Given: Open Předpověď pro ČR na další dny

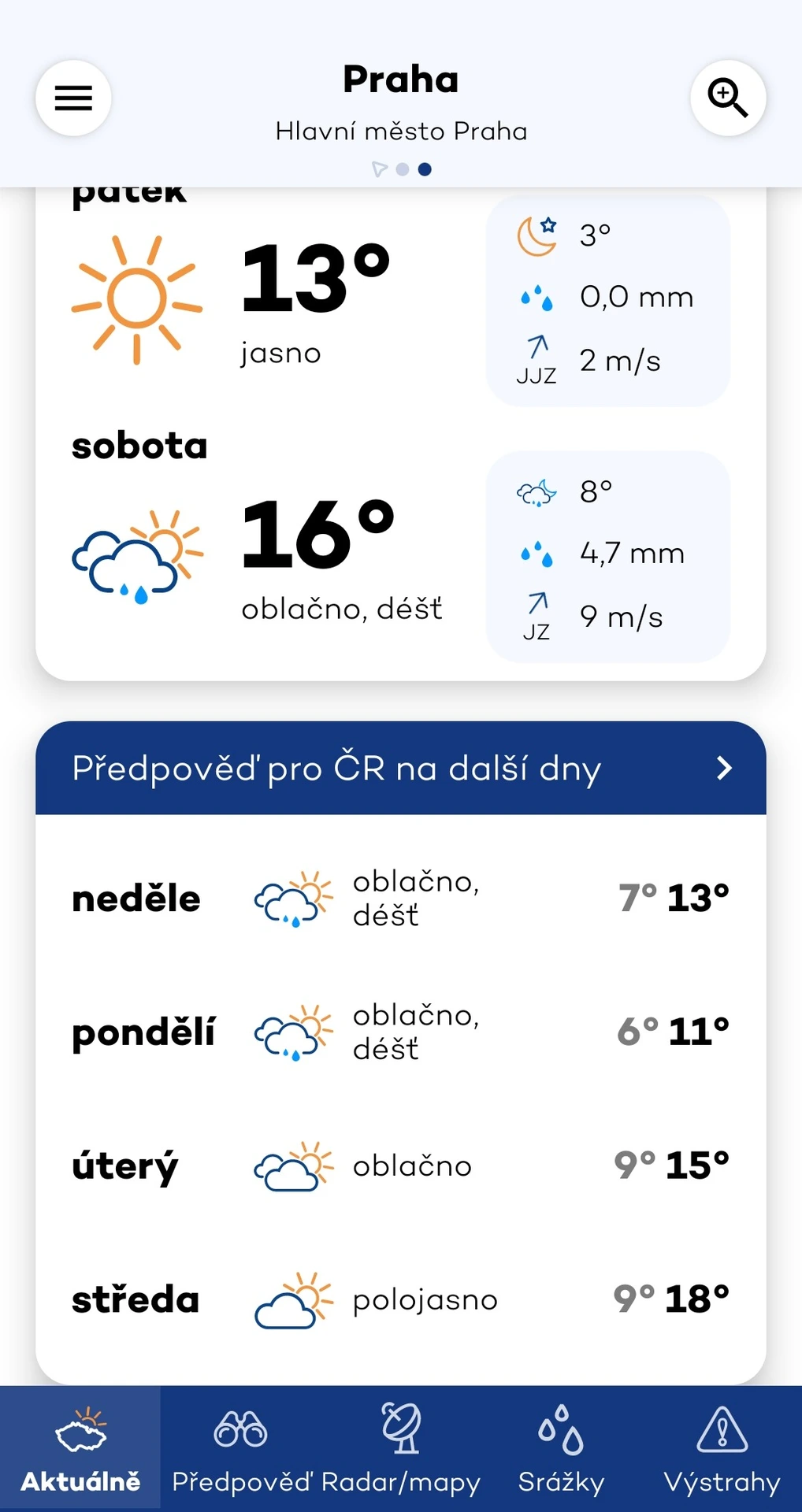Looking at the screenshot, I should pyautogui.click(x=400, y=768).
